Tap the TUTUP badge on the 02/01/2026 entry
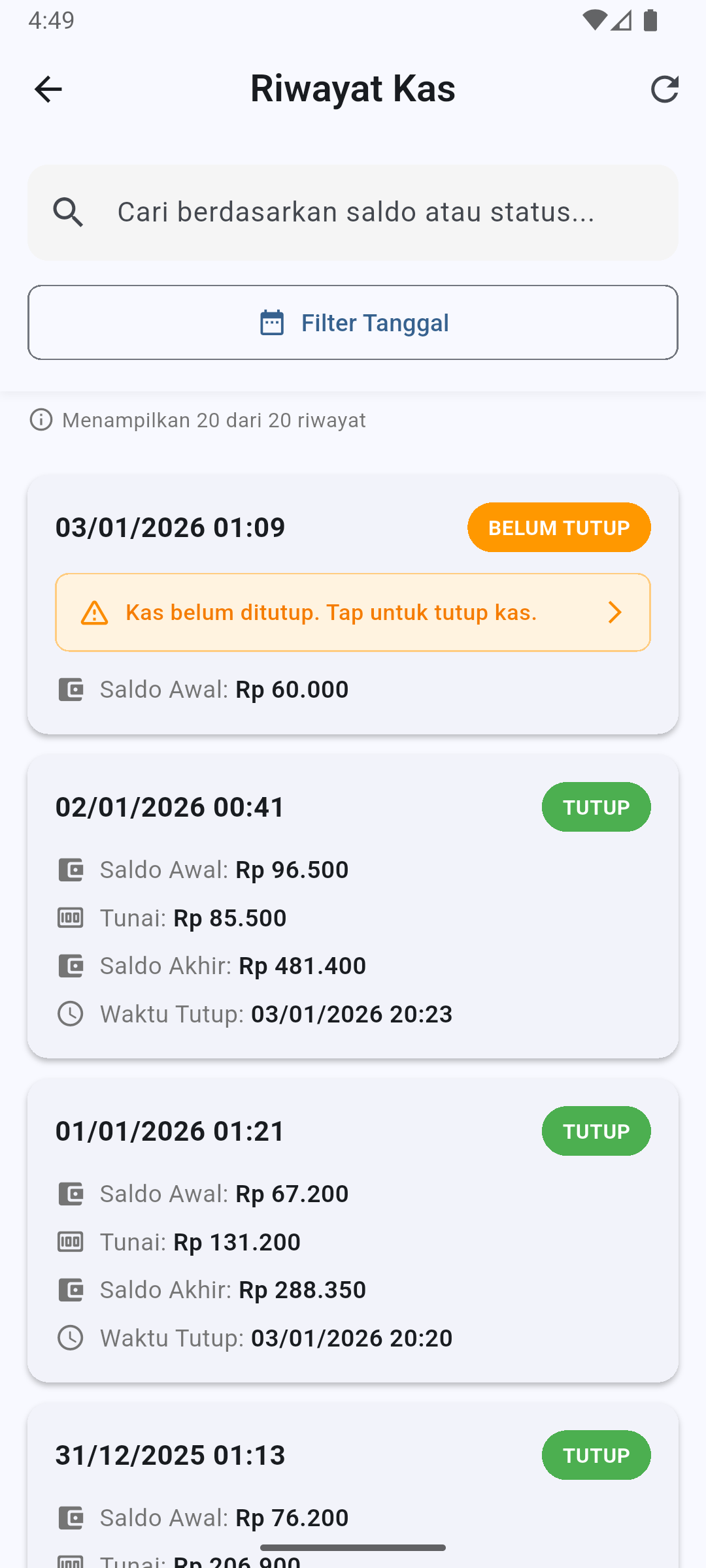The height and width of the screenshot is (1568, 706). point(596,807)
